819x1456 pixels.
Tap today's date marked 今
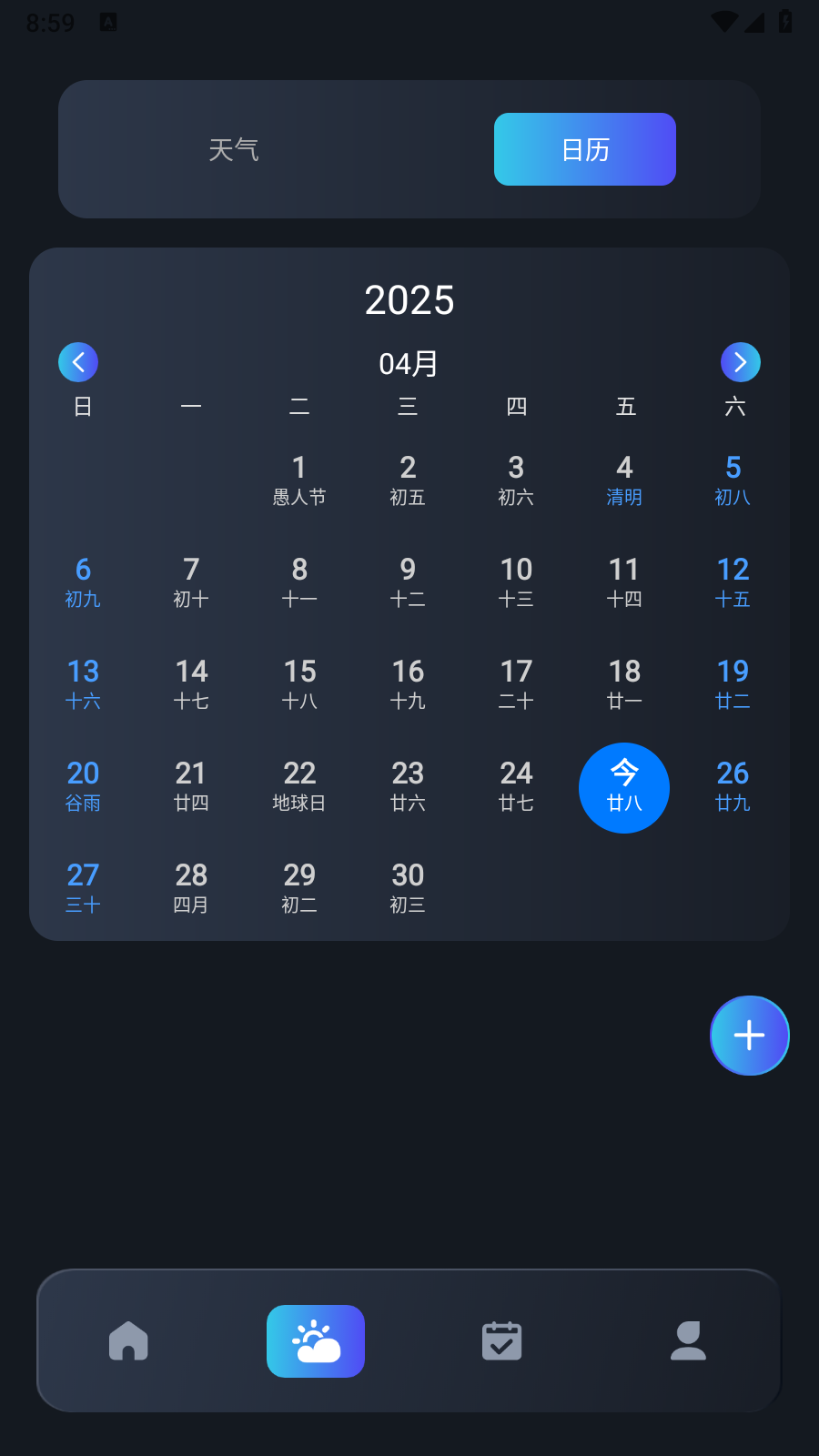click(624, 787)
